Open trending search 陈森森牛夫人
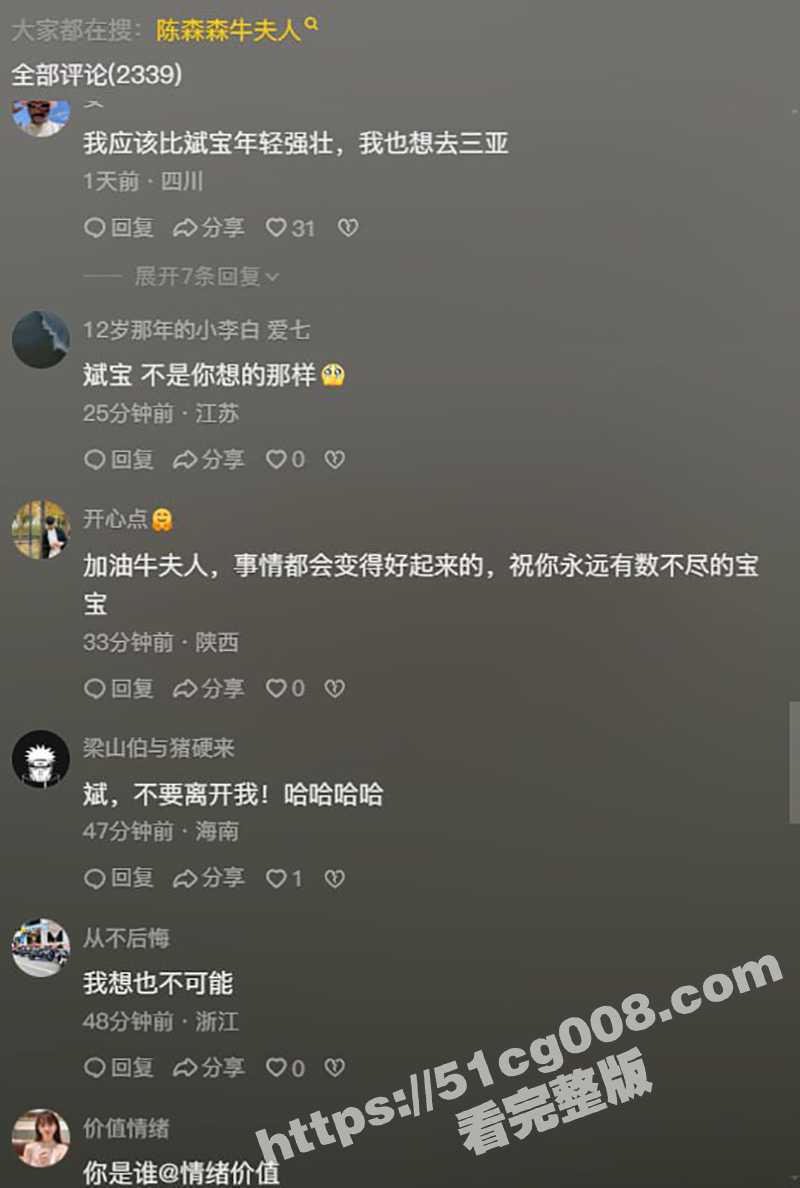Screen dimensions: 800x1188 tap(229, 31)
